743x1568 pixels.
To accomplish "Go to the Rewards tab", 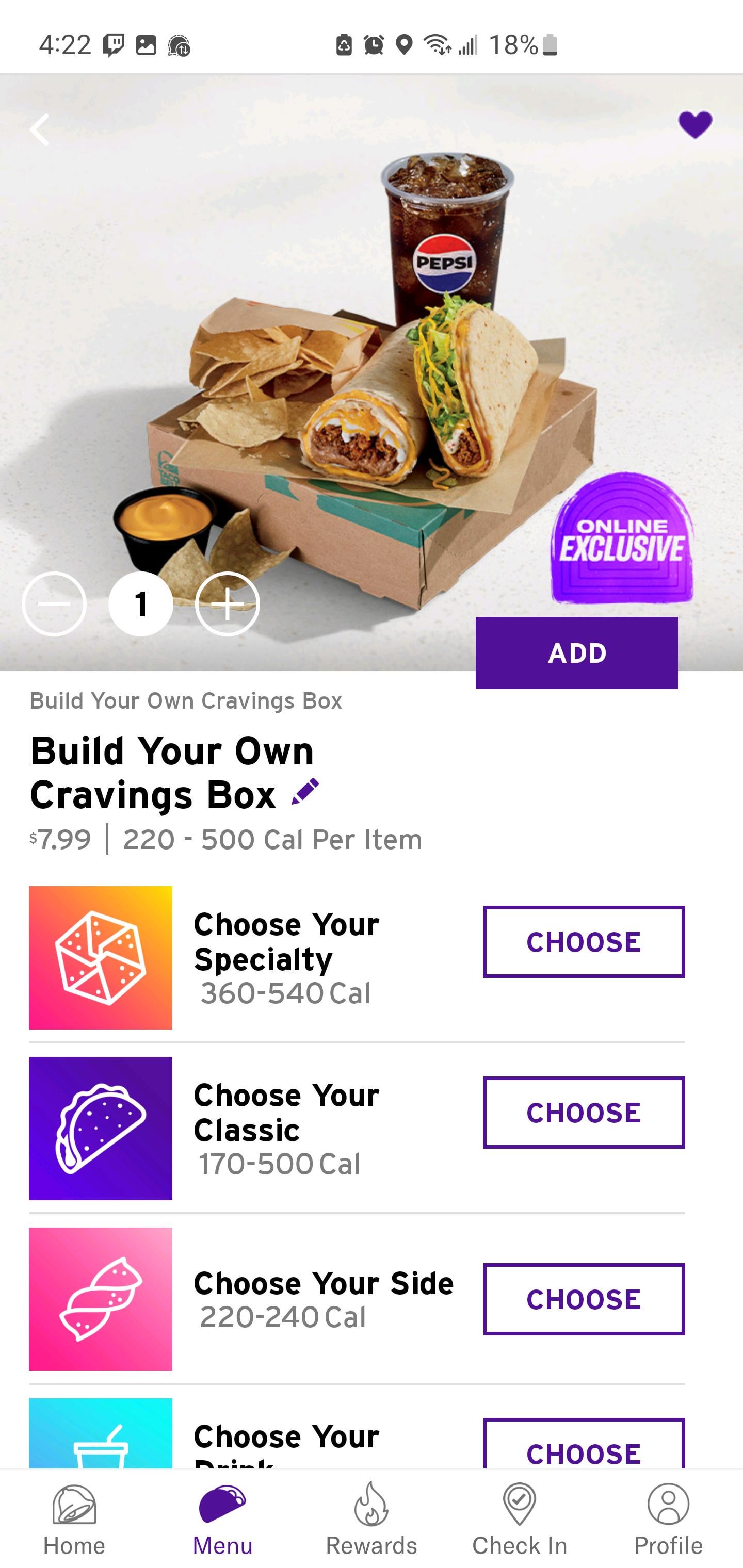I will click(372, 1520).
